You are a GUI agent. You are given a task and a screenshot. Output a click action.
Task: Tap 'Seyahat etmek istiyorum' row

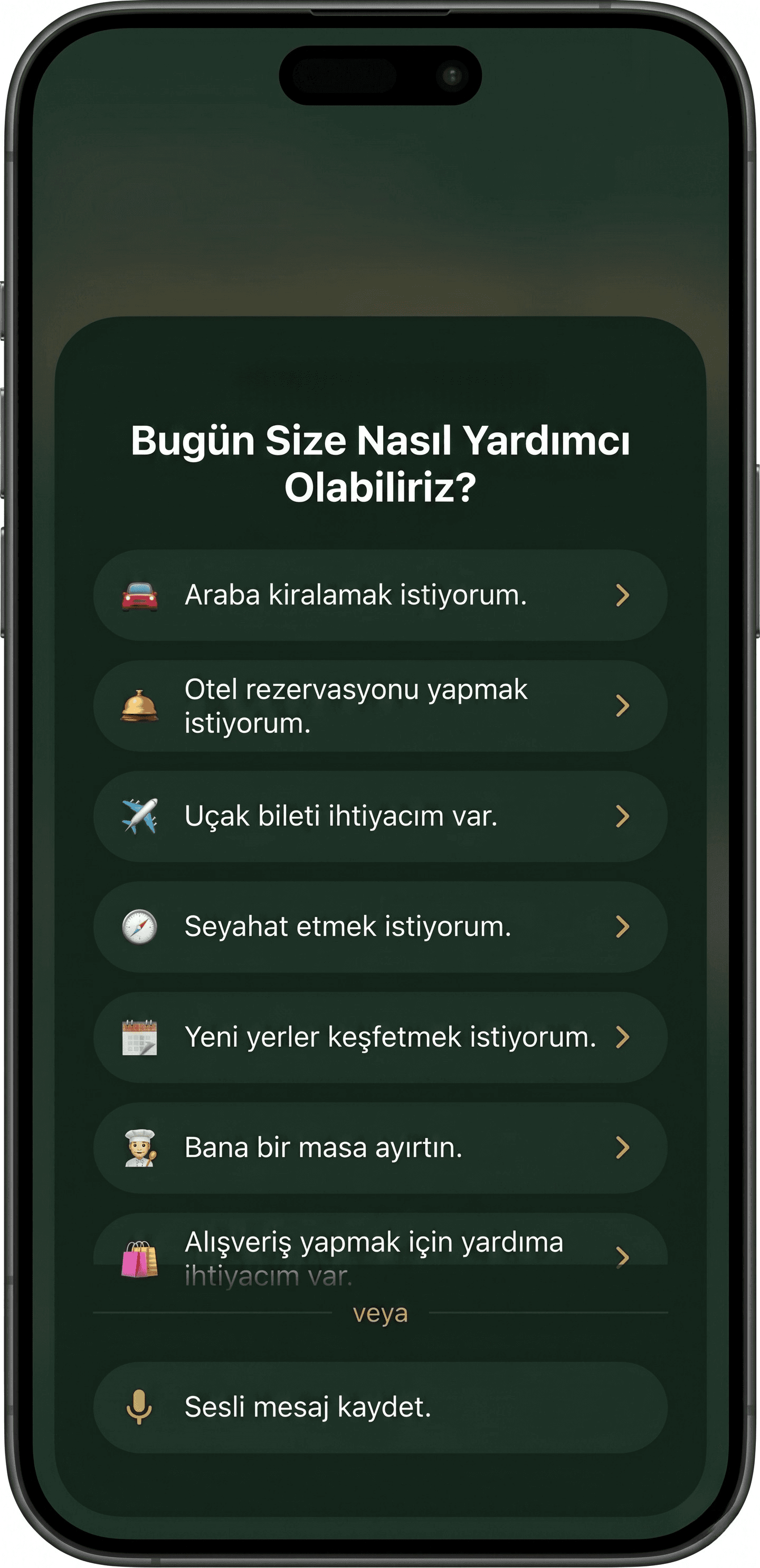point(379,926)
